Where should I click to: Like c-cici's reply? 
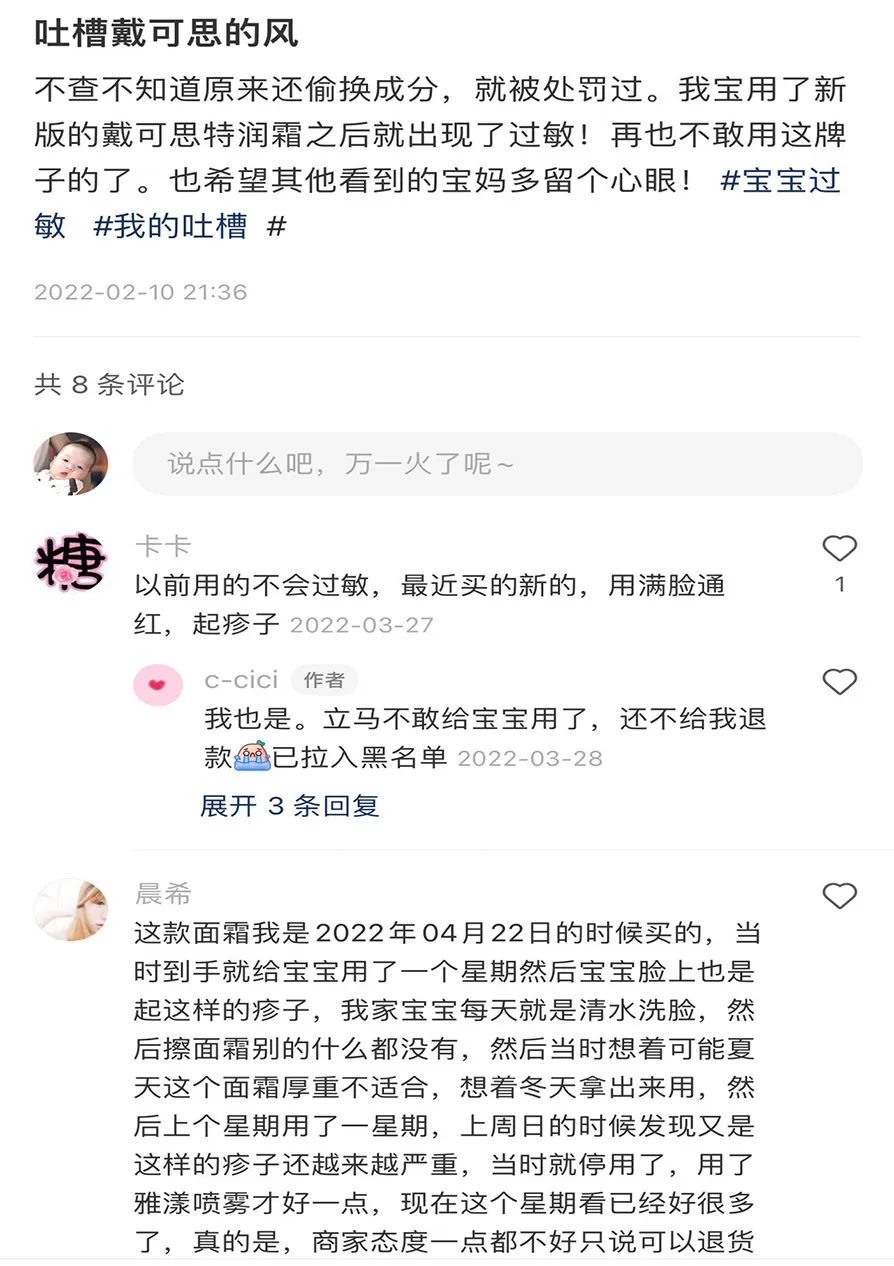coord(839,683)
